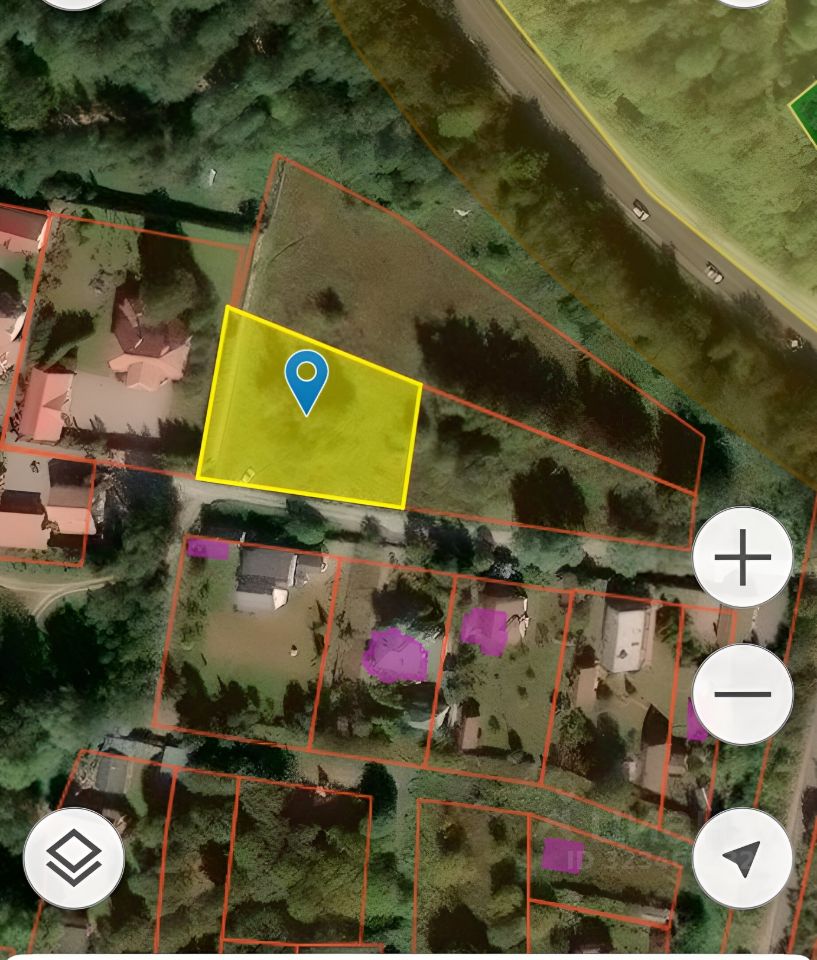
Task: Zoom out of the map
Action: pyautogui.click(x=742, y=694)
